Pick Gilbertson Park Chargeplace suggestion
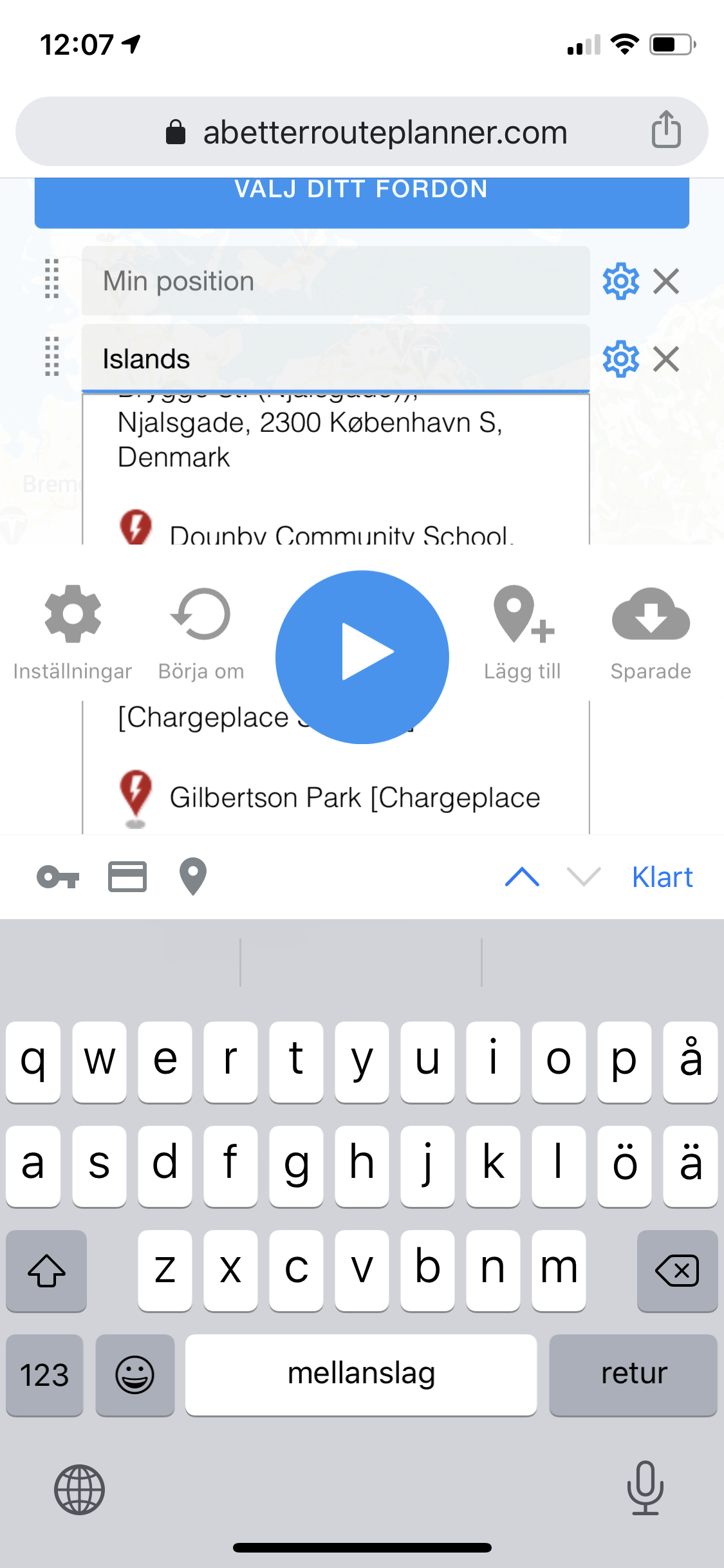This screenshot has width=724, height=1568. coord(354,798)
